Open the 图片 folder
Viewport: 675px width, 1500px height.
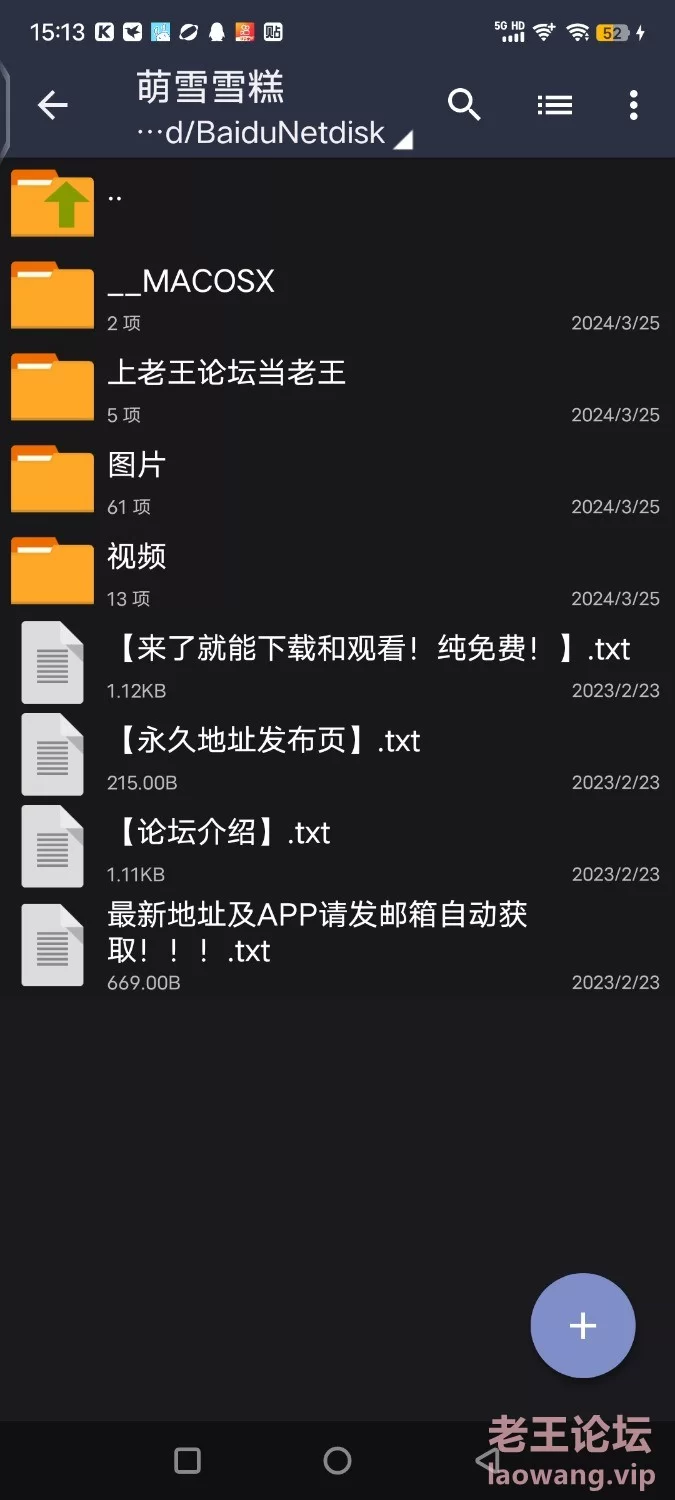[x=337, y=479]
